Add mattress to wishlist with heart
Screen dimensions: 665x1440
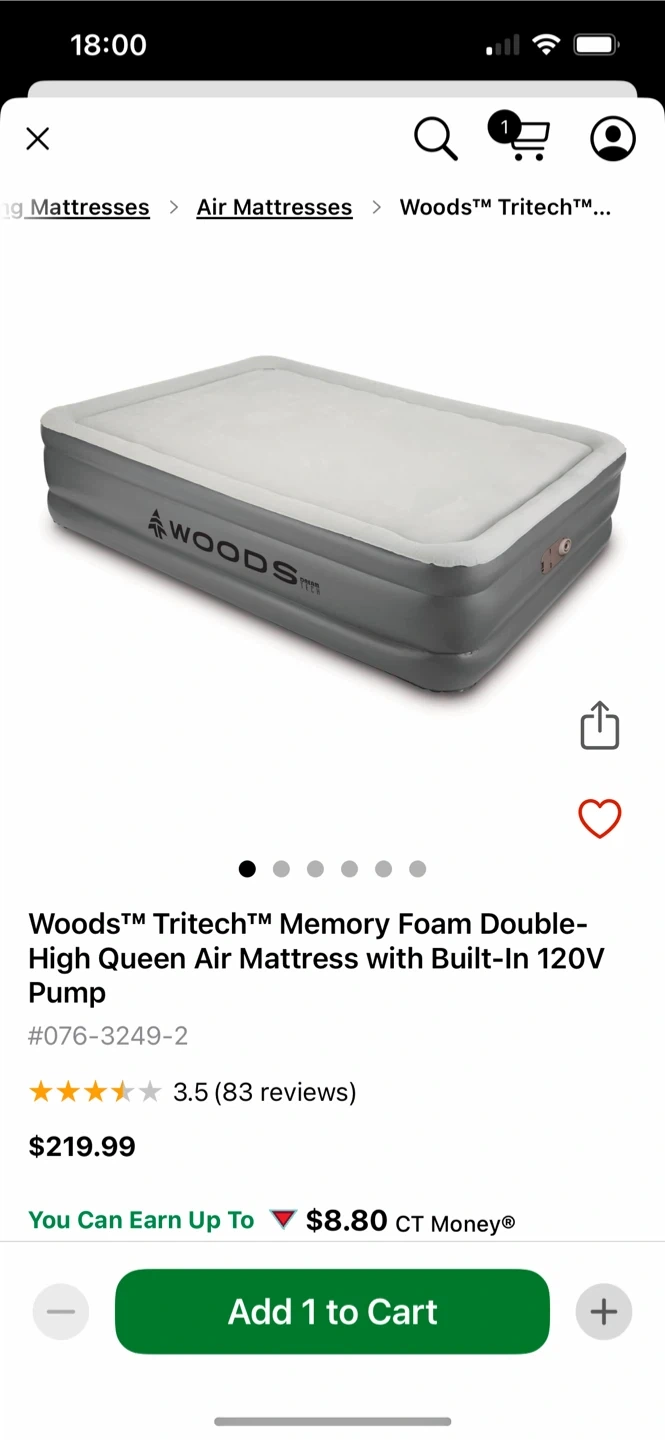point(600,819)
